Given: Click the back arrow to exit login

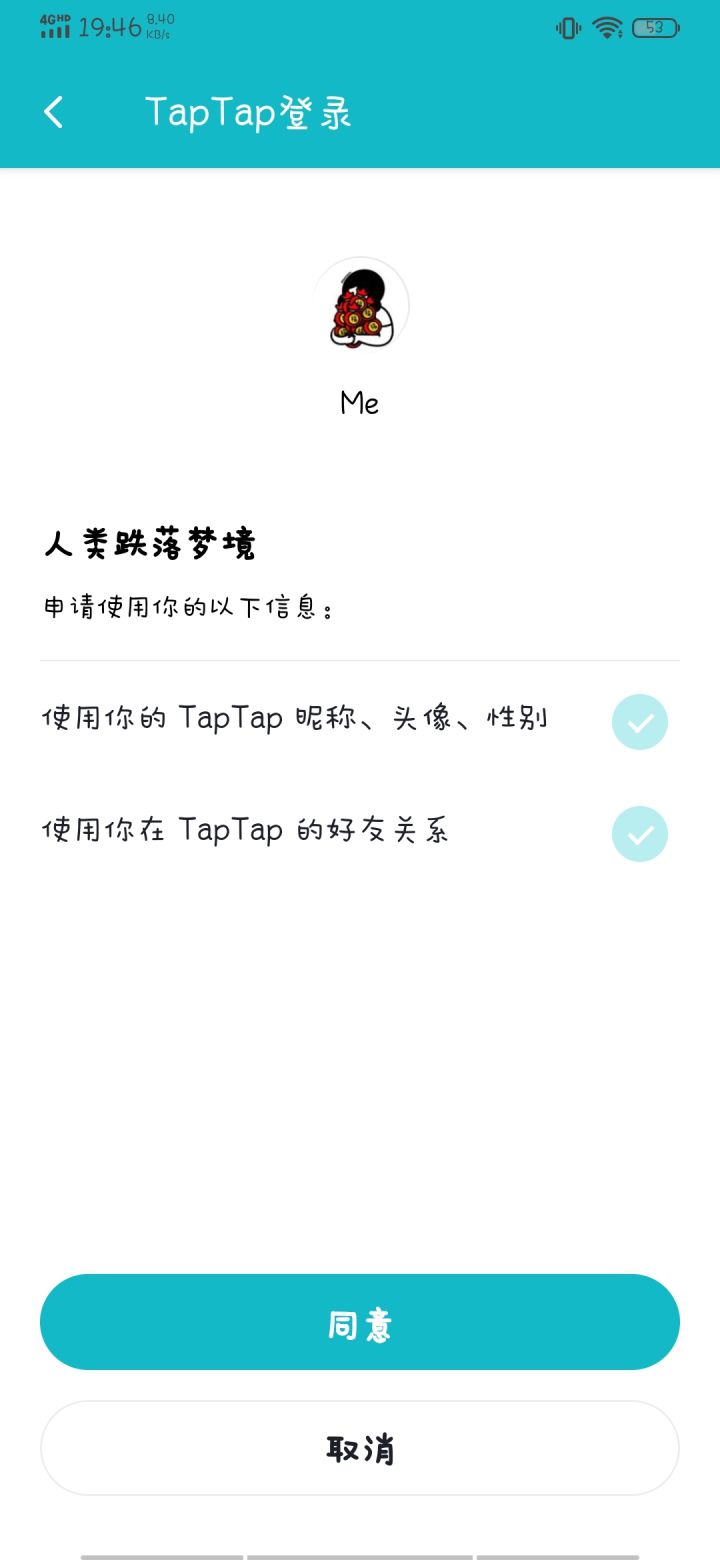Looking at the screenshot, I should pos(53,112).
